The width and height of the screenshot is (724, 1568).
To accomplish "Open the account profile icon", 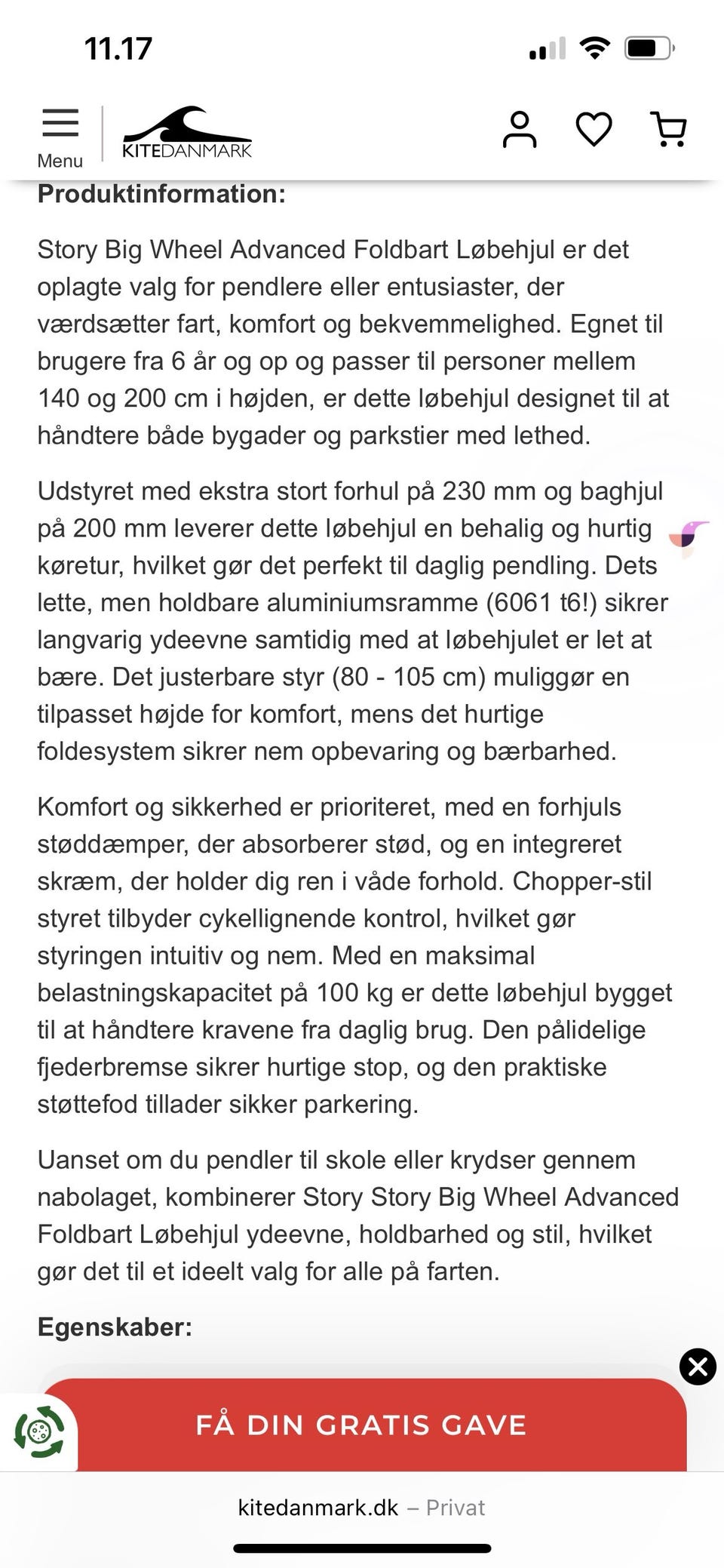I will coord(520,128).
